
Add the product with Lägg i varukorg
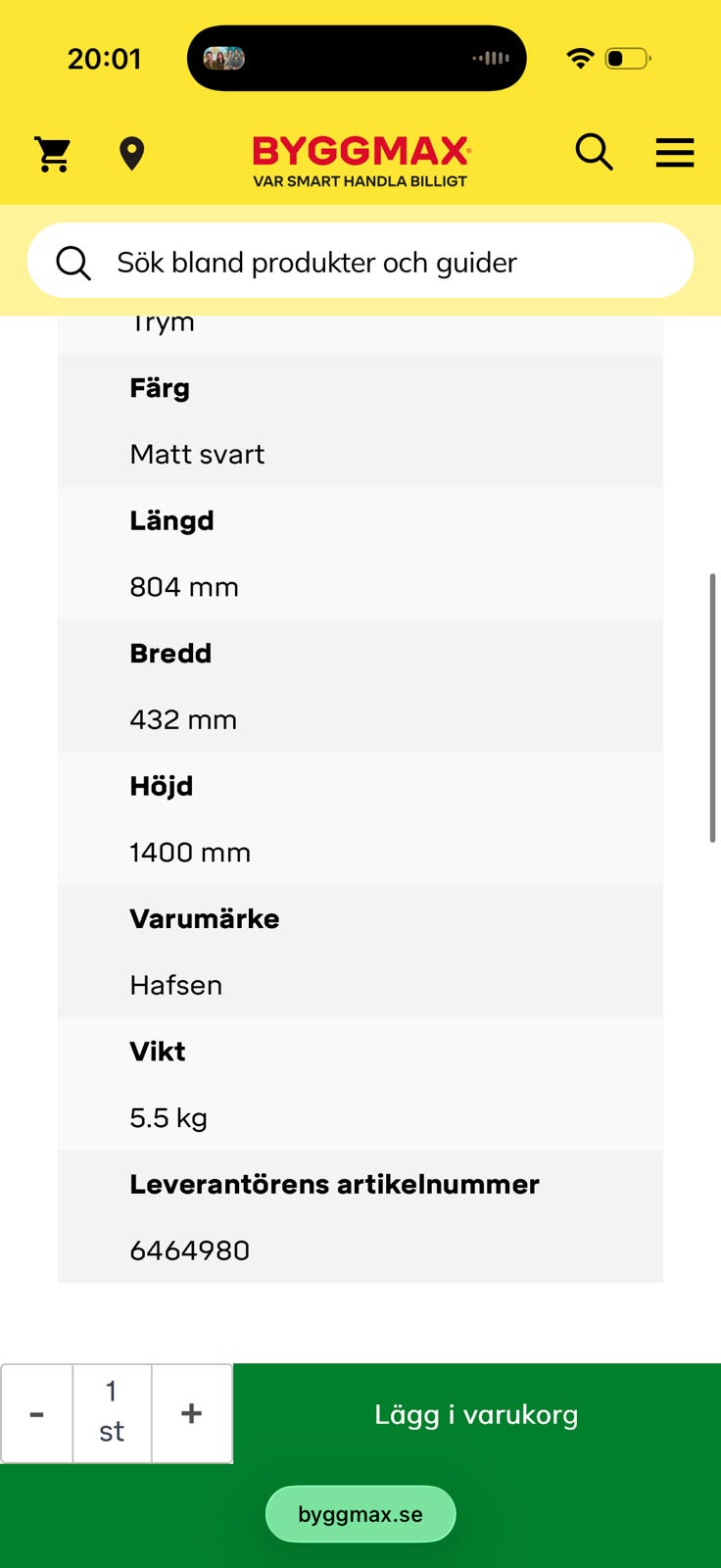[x=477, y=1414]
